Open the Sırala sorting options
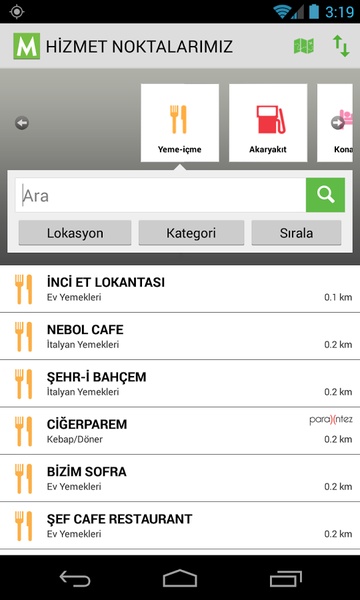Viewport: 360px width, 600px height. 296,233
